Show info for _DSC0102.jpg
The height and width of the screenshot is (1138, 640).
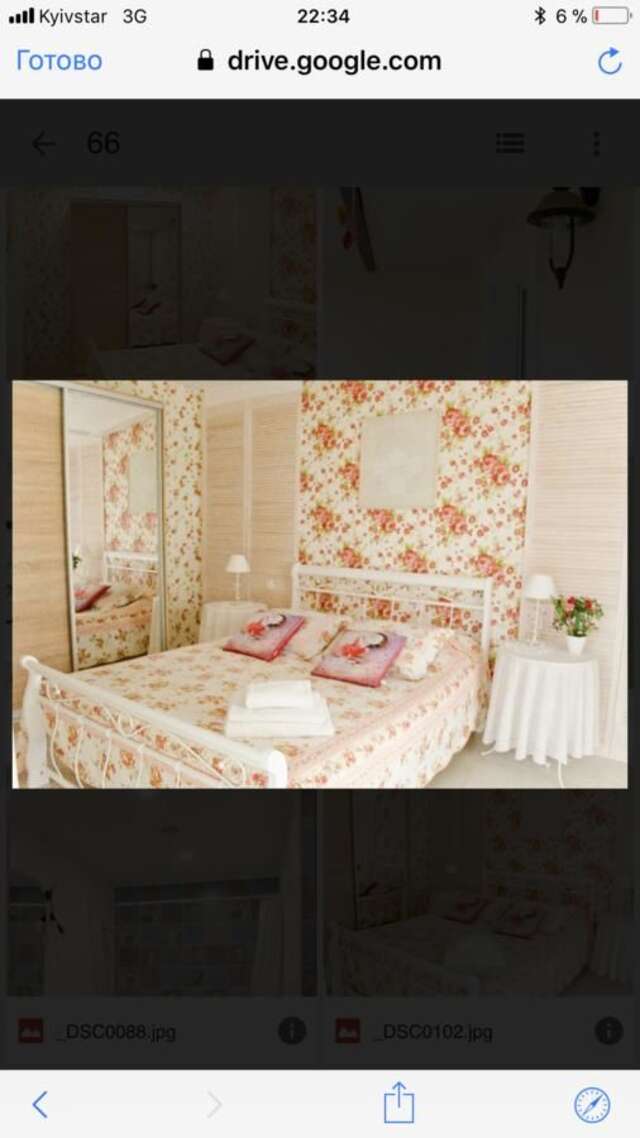tap(608, 1031)
